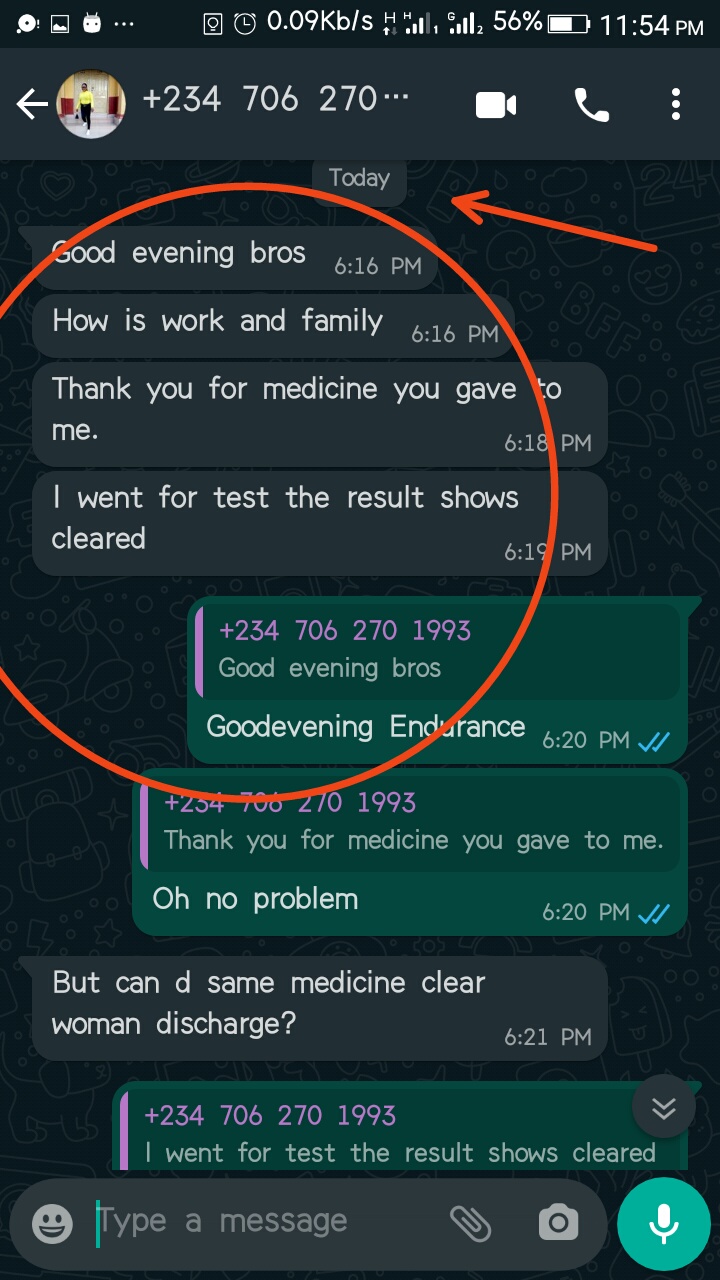Go back to the chat list
The height and width of the screenshot is (1280, 720).
(x=32, y=104)
